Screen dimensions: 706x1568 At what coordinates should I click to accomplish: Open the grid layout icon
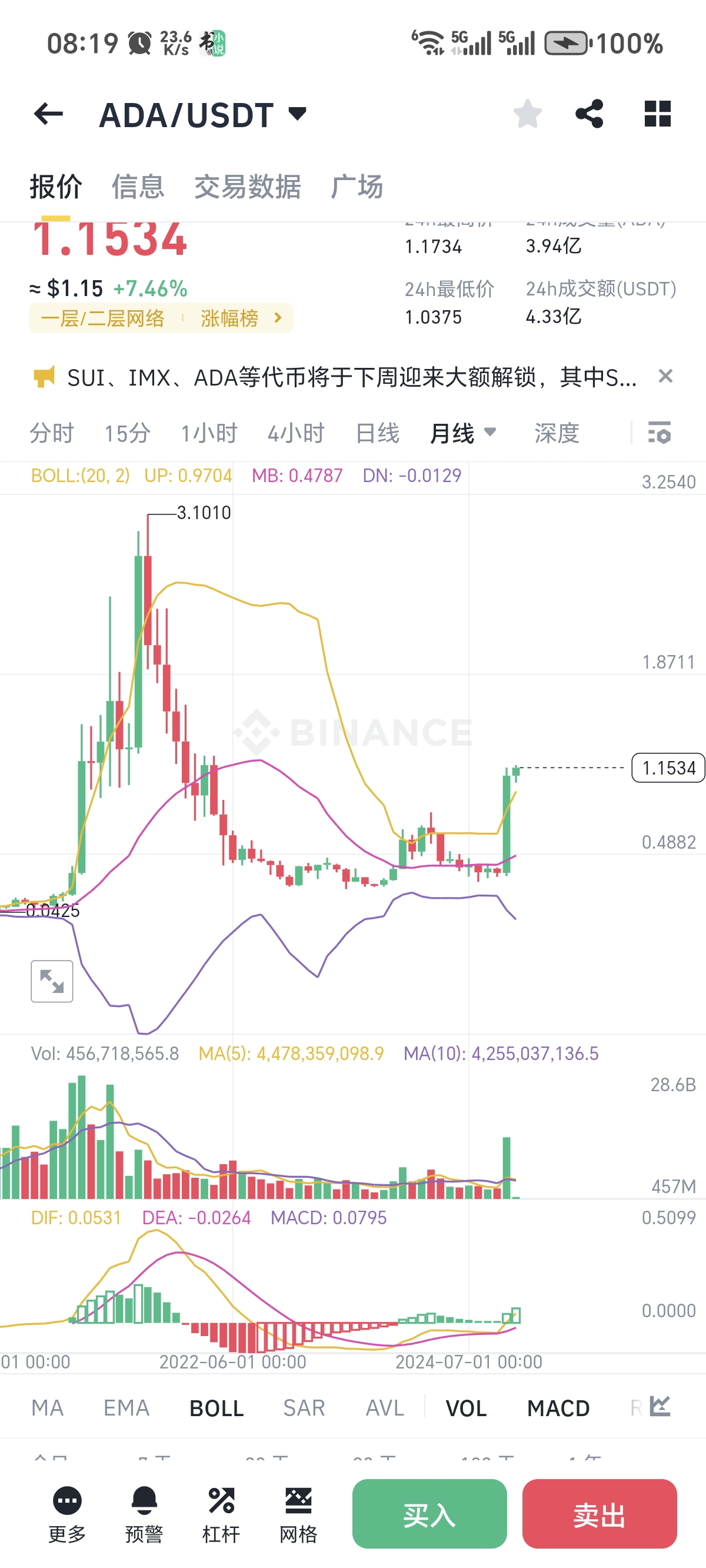[x=657, y=114]
